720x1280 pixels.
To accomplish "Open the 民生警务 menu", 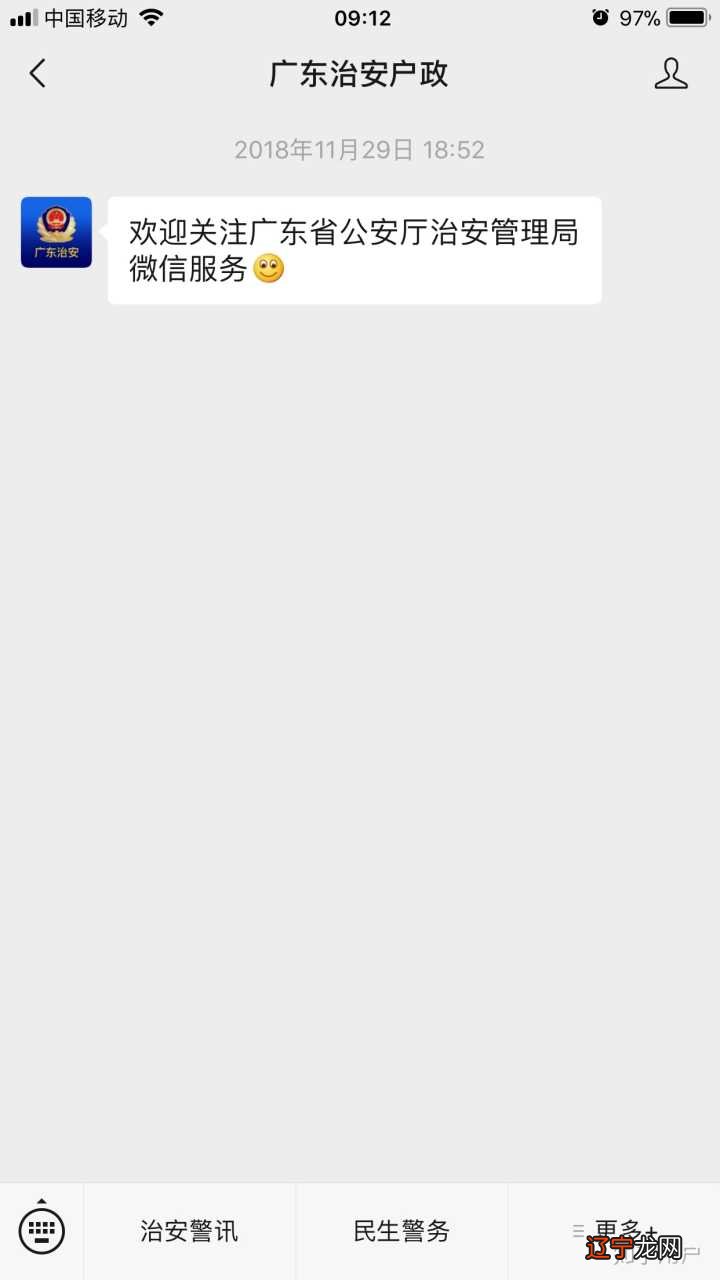I will pyautogui.click(x=401, y=1231).
